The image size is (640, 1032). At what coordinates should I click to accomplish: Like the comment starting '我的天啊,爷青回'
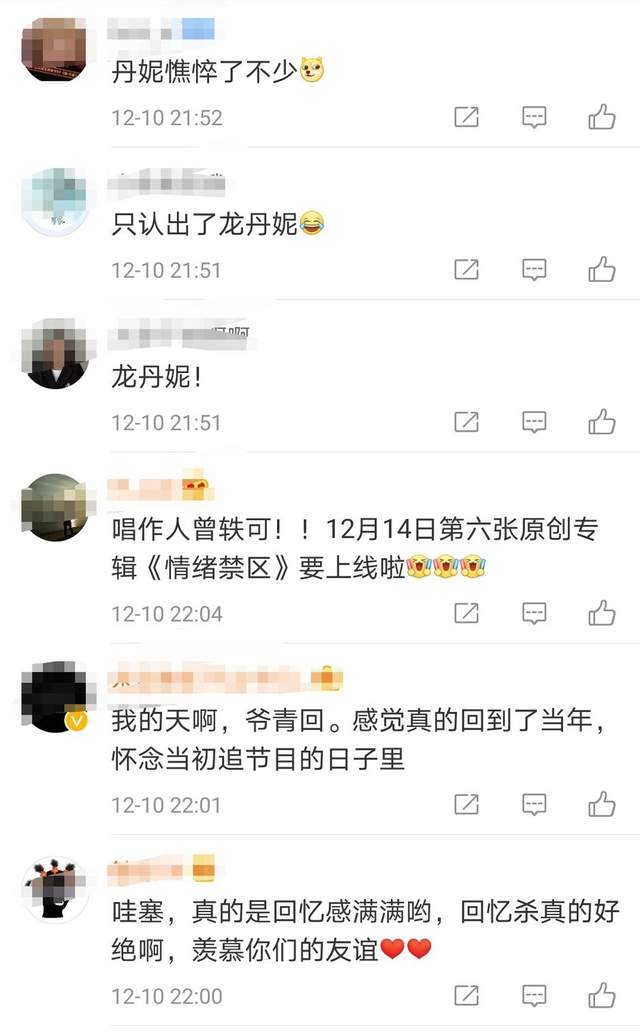click(x=601, y=804)
